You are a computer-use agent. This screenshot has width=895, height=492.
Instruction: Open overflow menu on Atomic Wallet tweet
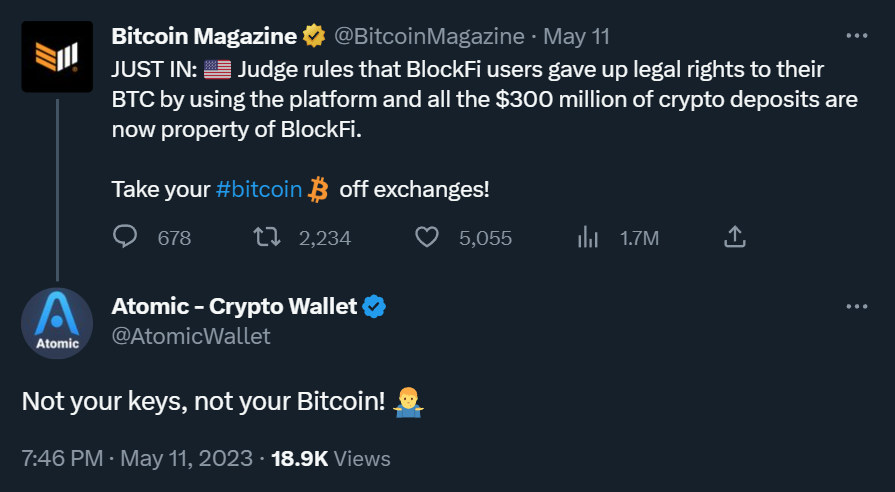(857, 307)
